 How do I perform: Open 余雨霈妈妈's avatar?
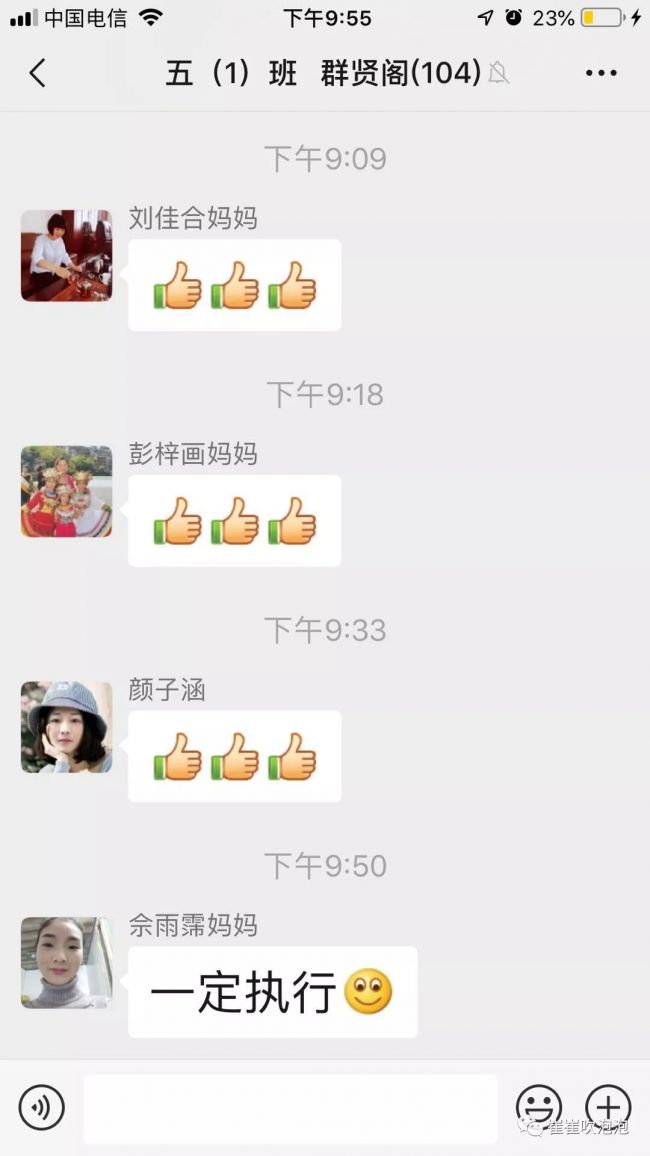pos(66,962)
